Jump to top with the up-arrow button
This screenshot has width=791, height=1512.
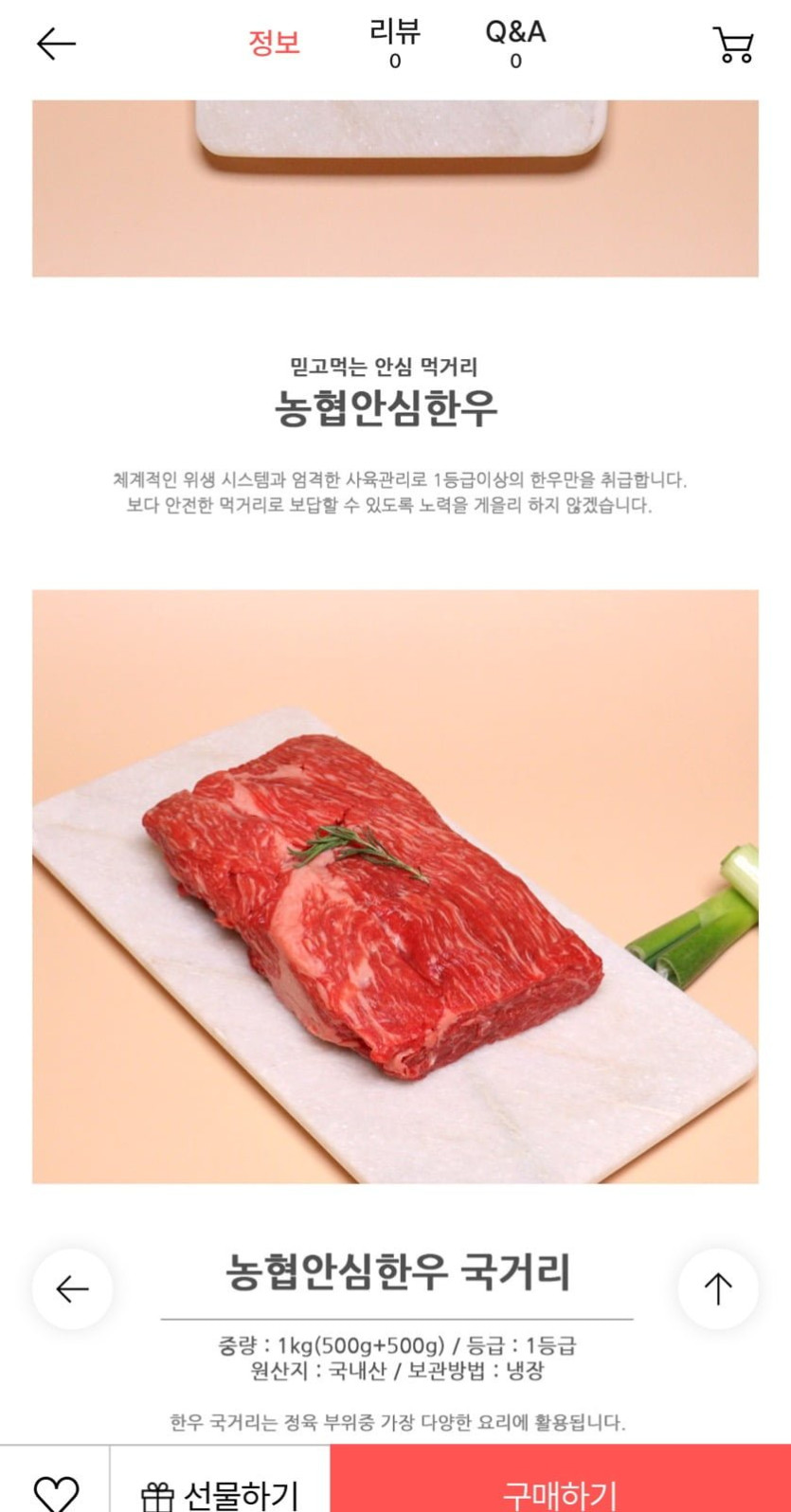click(718, 1288)
